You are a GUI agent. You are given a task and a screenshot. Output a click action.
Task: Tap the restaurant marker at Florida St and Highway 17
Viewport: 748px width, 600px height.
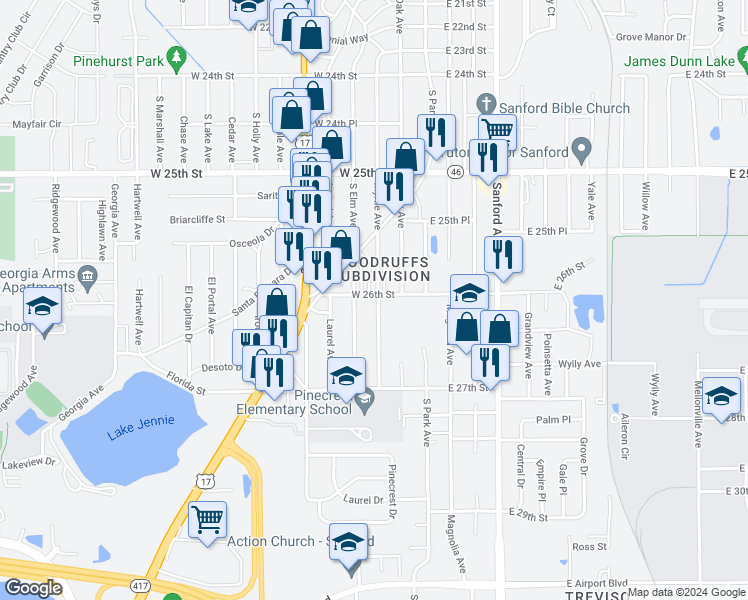pyautogui.click(x=274, y=373)
